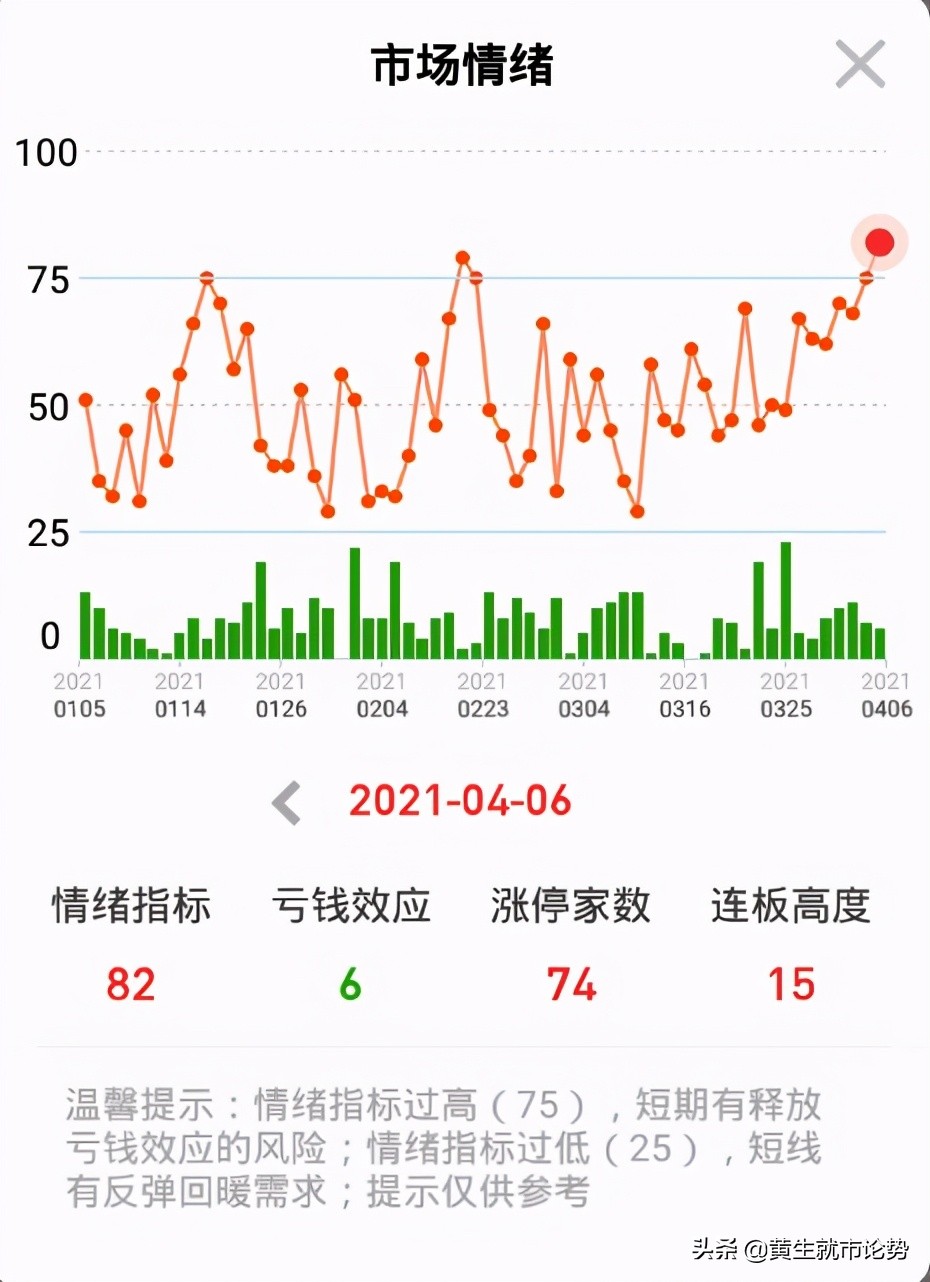
Task: Toggle the 连板高度 statistic
Action: click(x=790, y=906)
